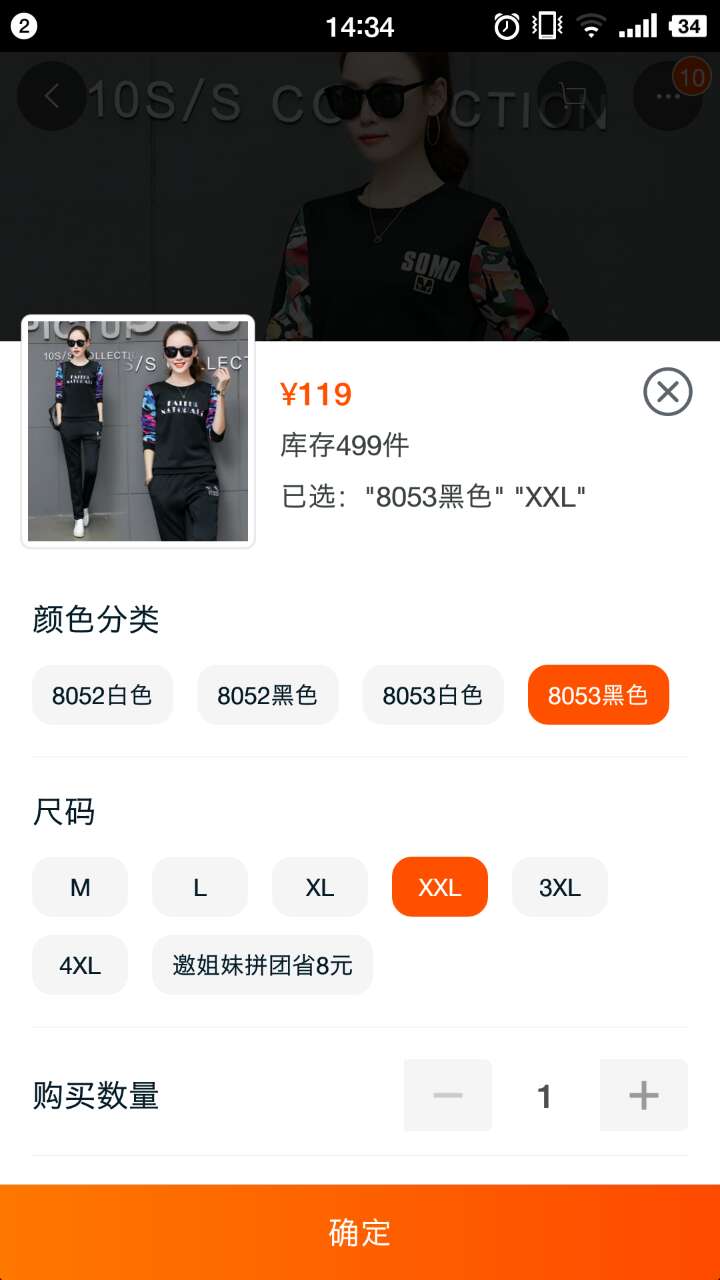Switch to size 3XL
Viewport: 720px width, 1280px height.
coord(560,887)
